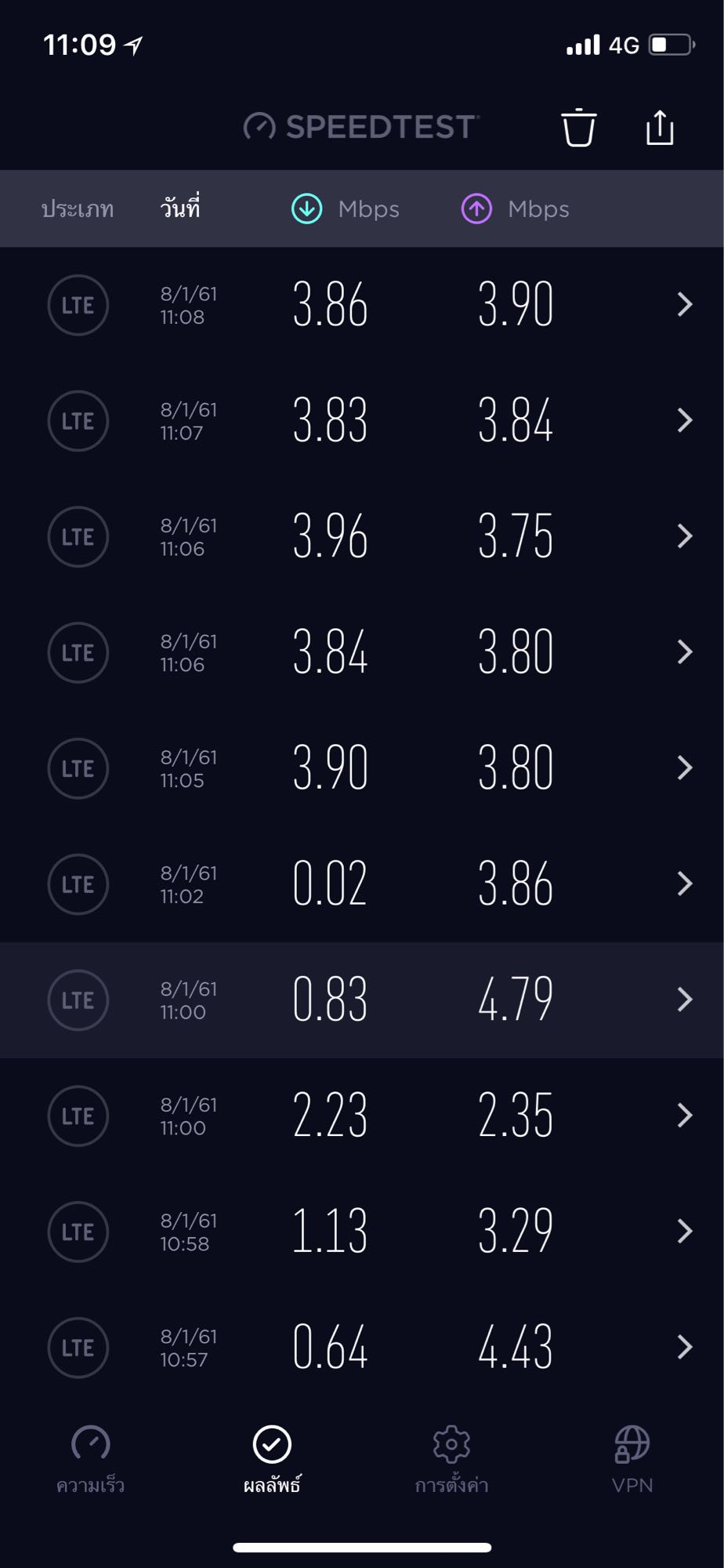Open the result with 4.79 upload
Viewport: 724px width, 1568px height.
362,1000
